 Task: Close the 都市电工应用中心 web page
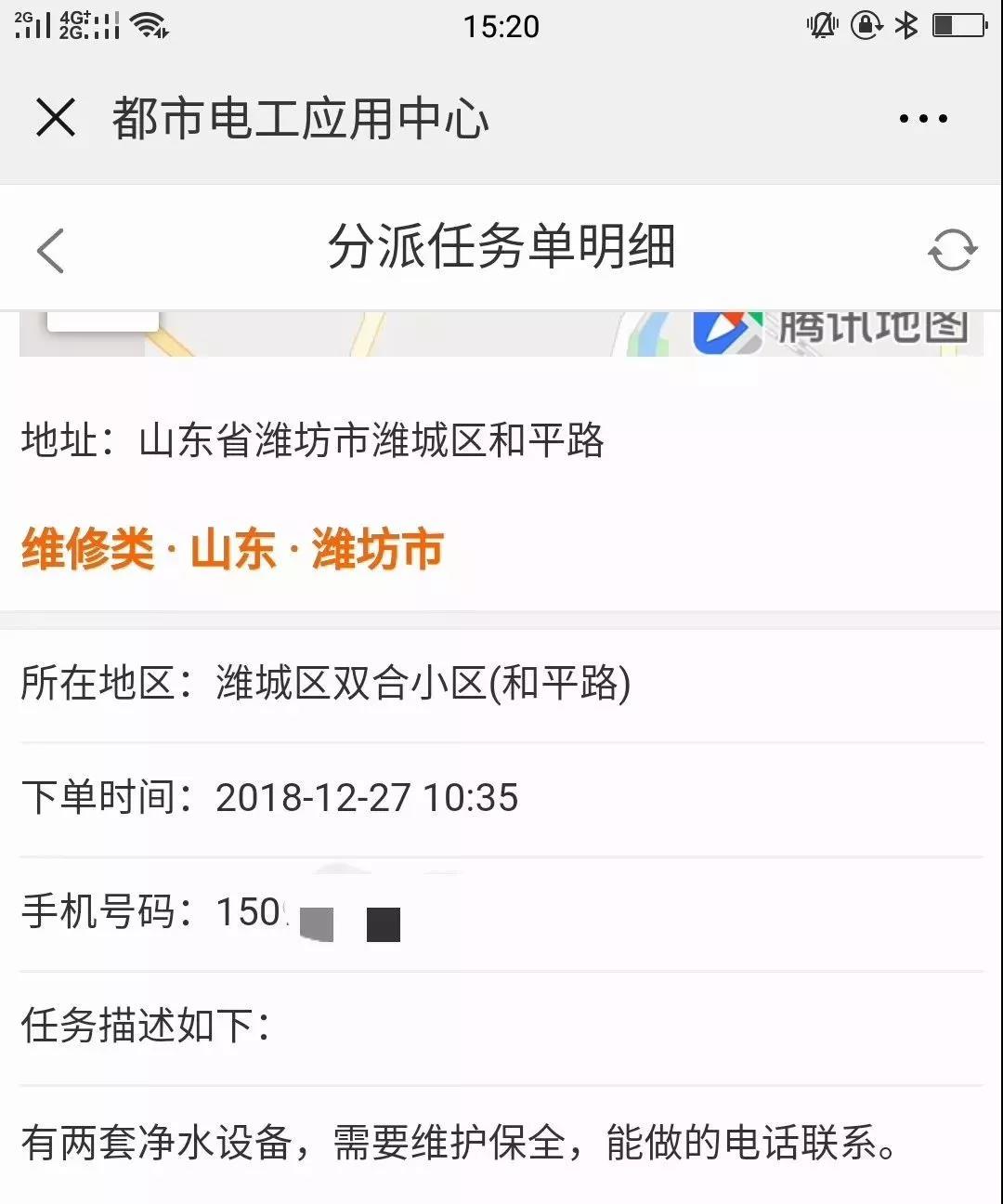56,119
